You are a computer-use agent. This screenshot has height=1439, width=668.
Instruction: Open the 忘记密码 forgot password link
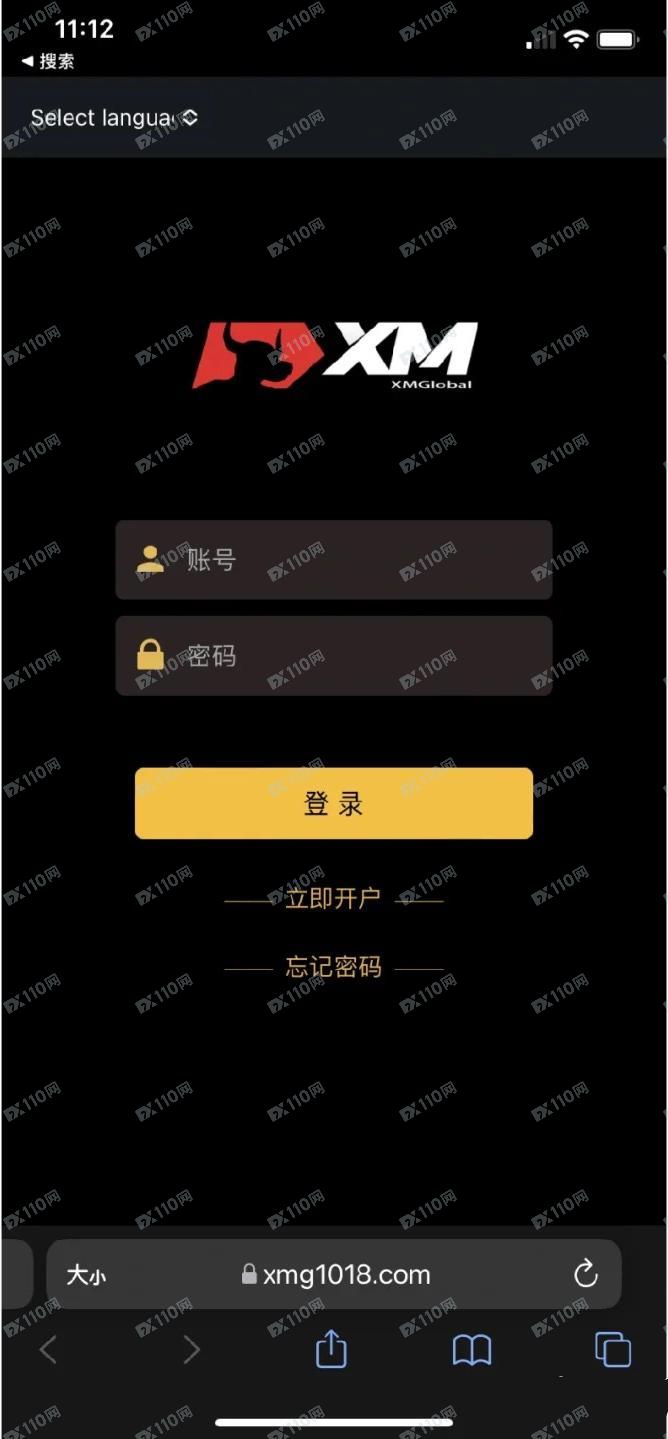tap(333, 968)
